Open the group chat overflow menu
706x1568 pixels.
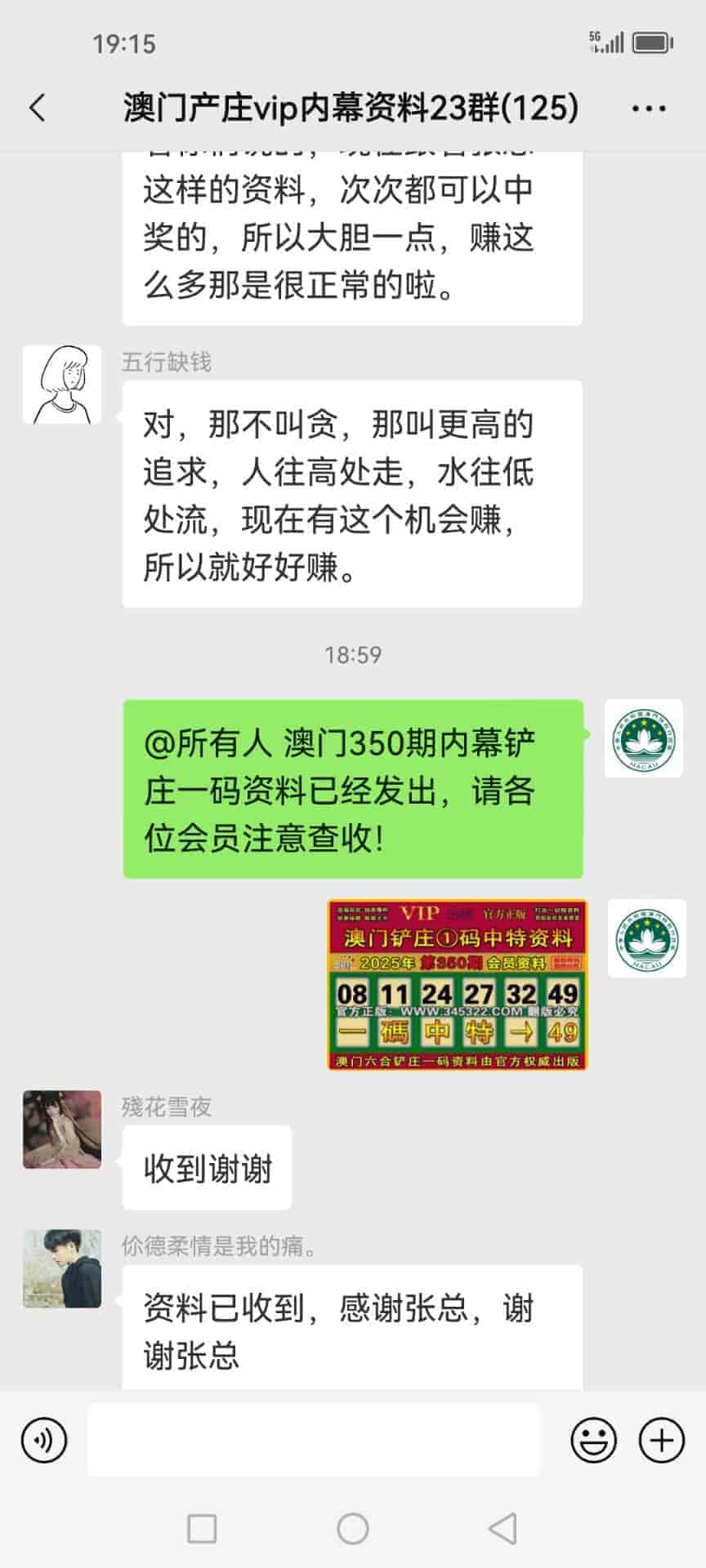point(649,108)
